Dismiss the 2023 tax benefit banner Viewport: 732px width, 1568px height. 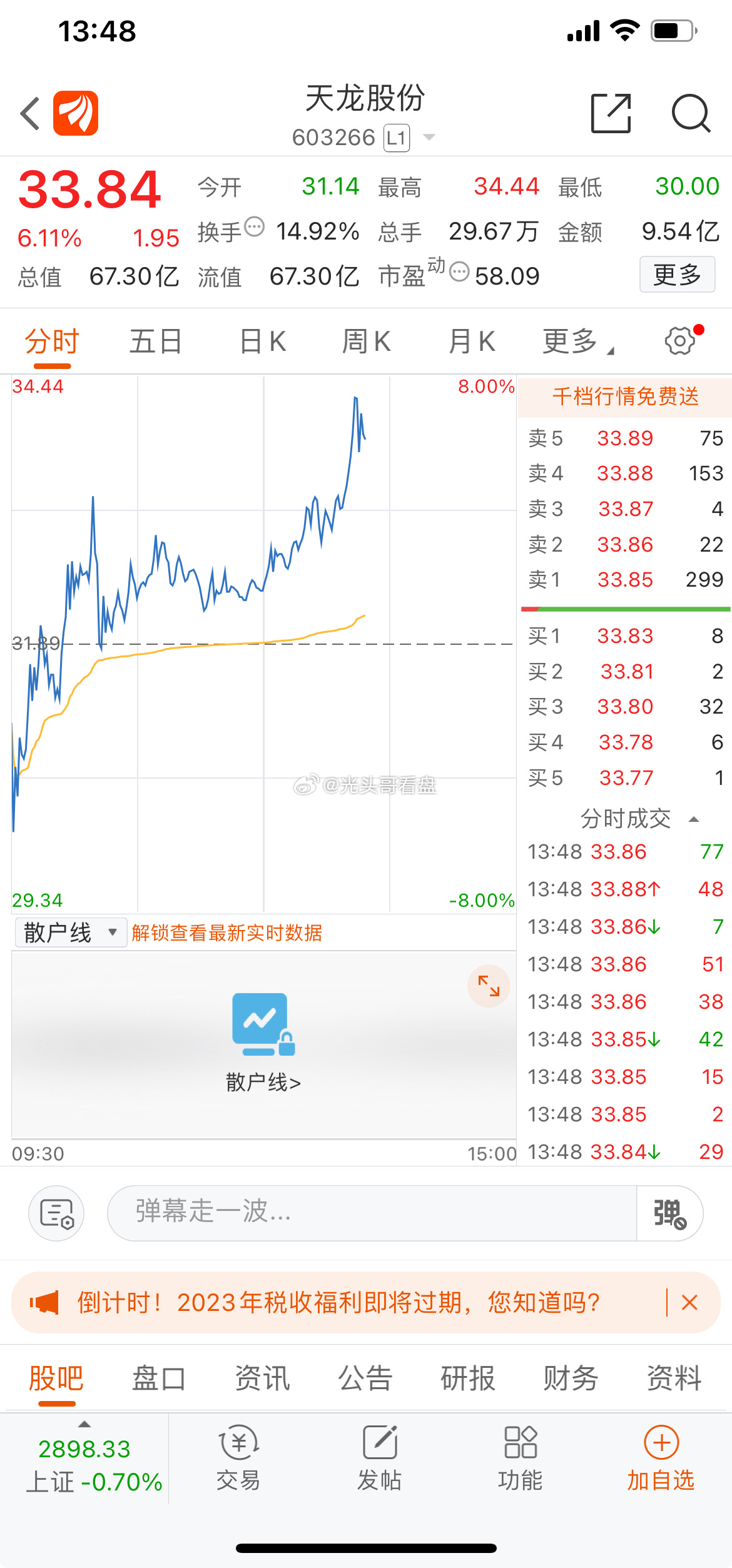[689, 1303]
